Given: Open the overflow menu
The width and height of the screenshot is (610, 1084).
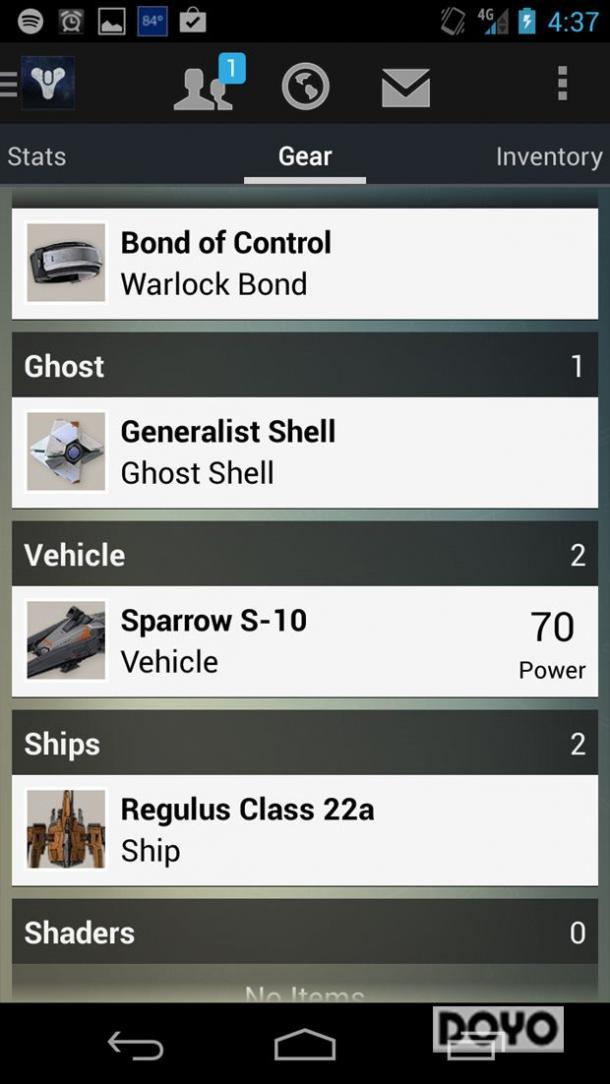Looking at the screenshot, I should coord(562,84).
